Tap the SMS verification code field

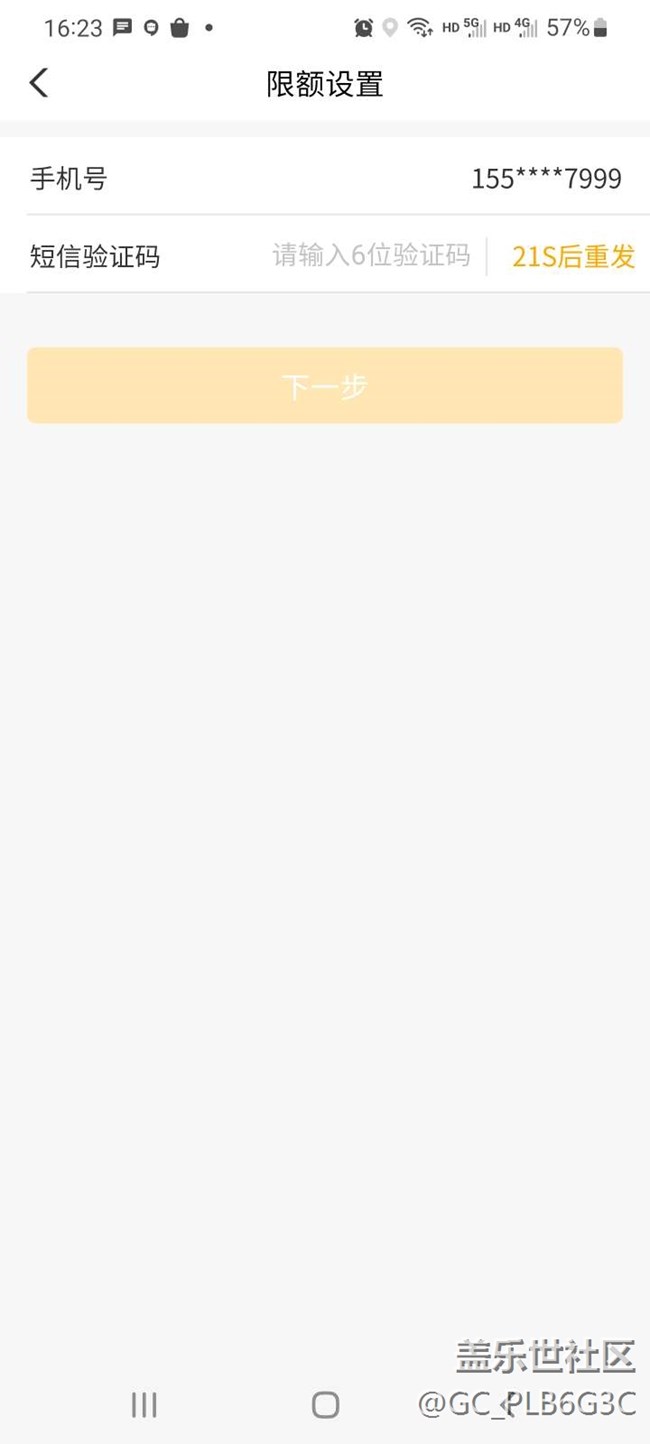pyautogui.click(x=371, y=256)
